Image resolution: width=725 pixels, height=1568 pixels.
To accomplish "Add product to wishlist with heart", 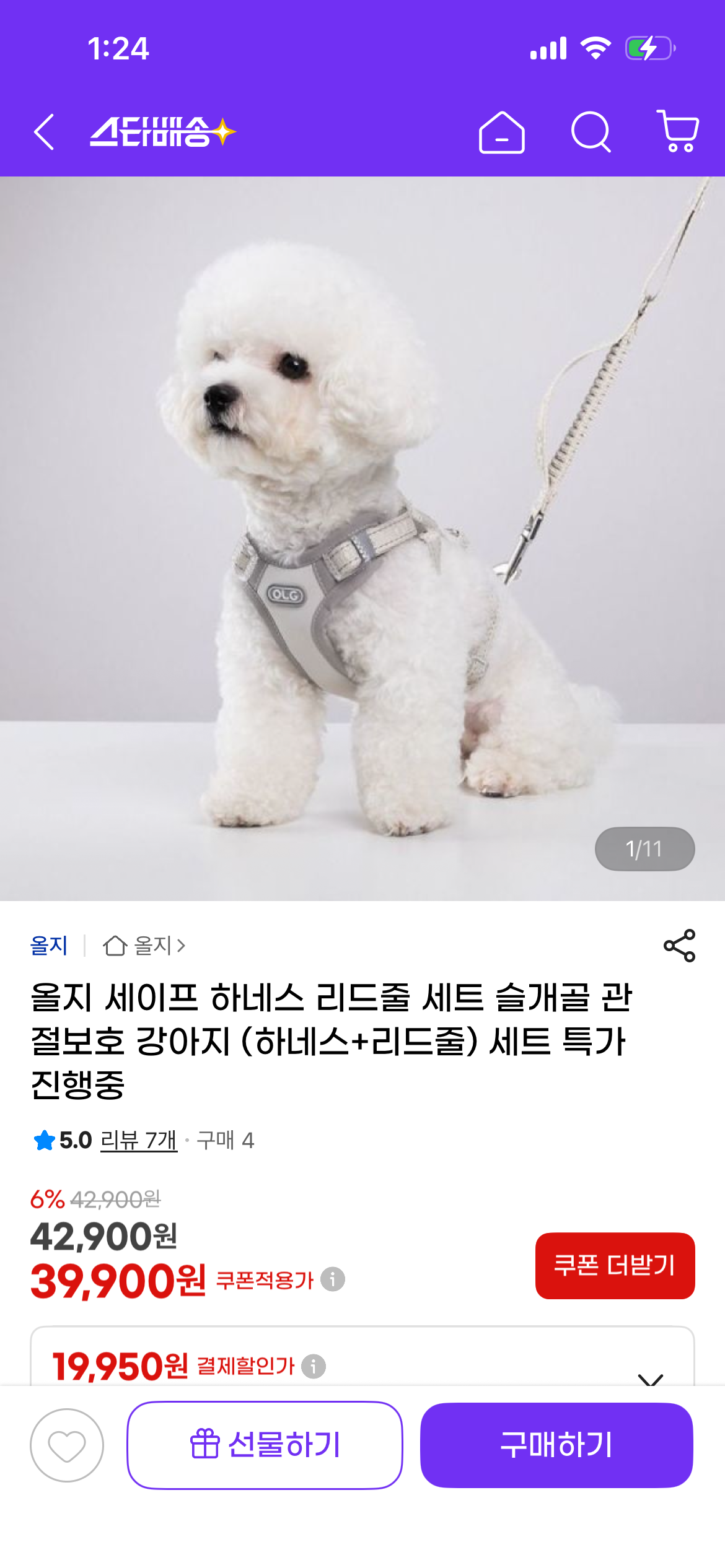I will pyautogui.click(x=67, y=1445).
